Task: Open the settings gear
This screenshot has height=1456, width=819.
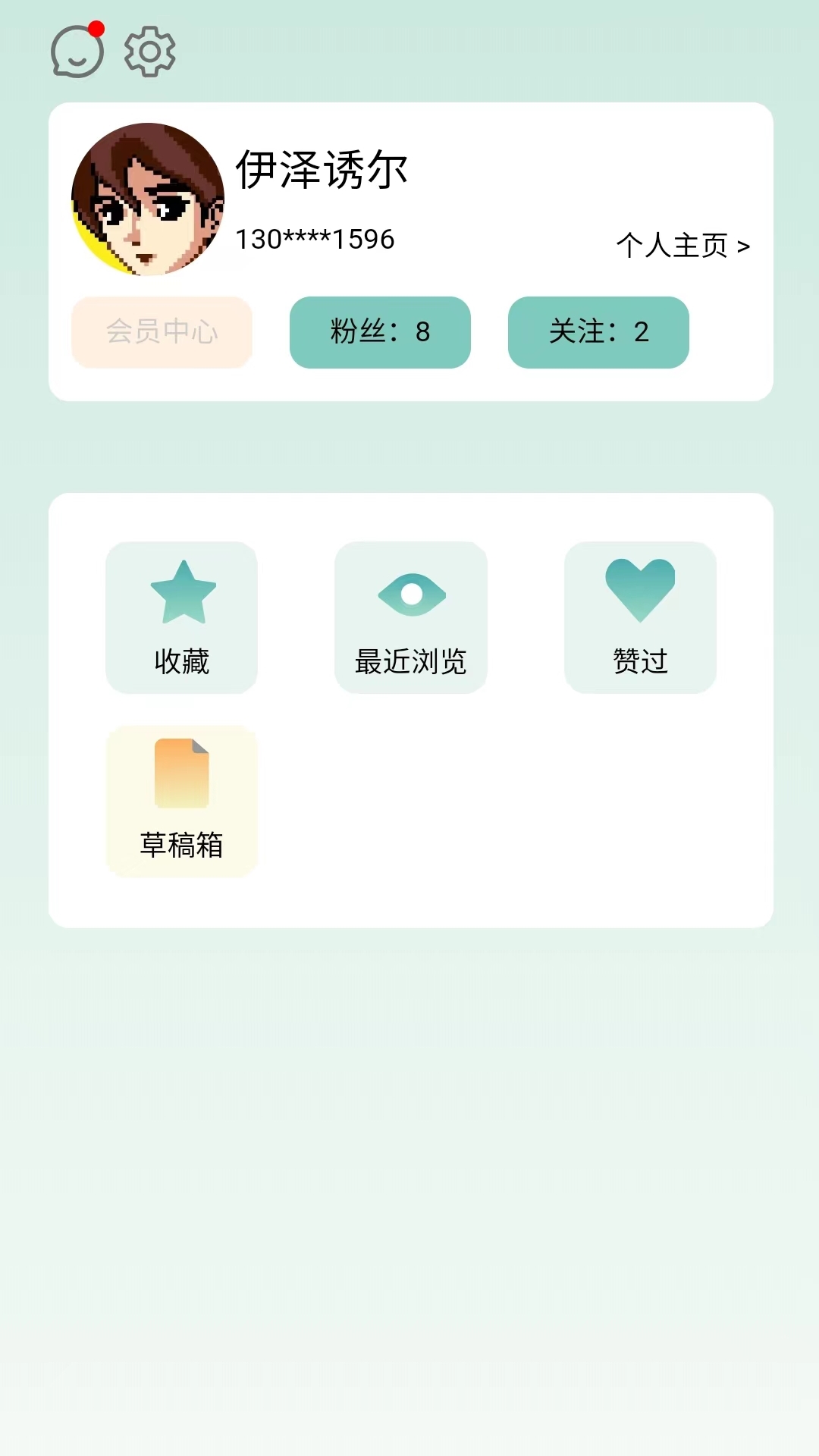Action: pyautogui.click(x=149, y=51)
